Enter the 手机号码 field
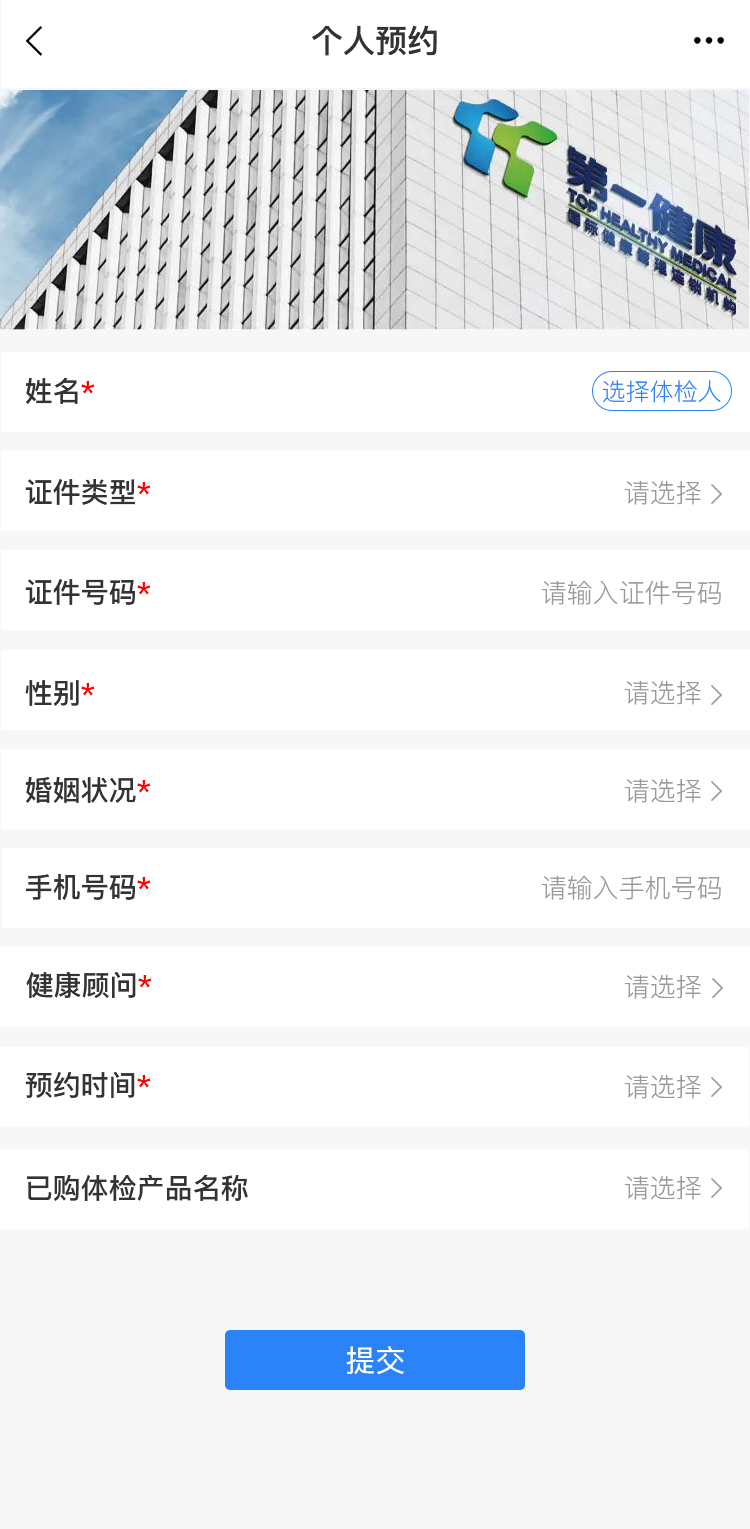 coord(630,888)
